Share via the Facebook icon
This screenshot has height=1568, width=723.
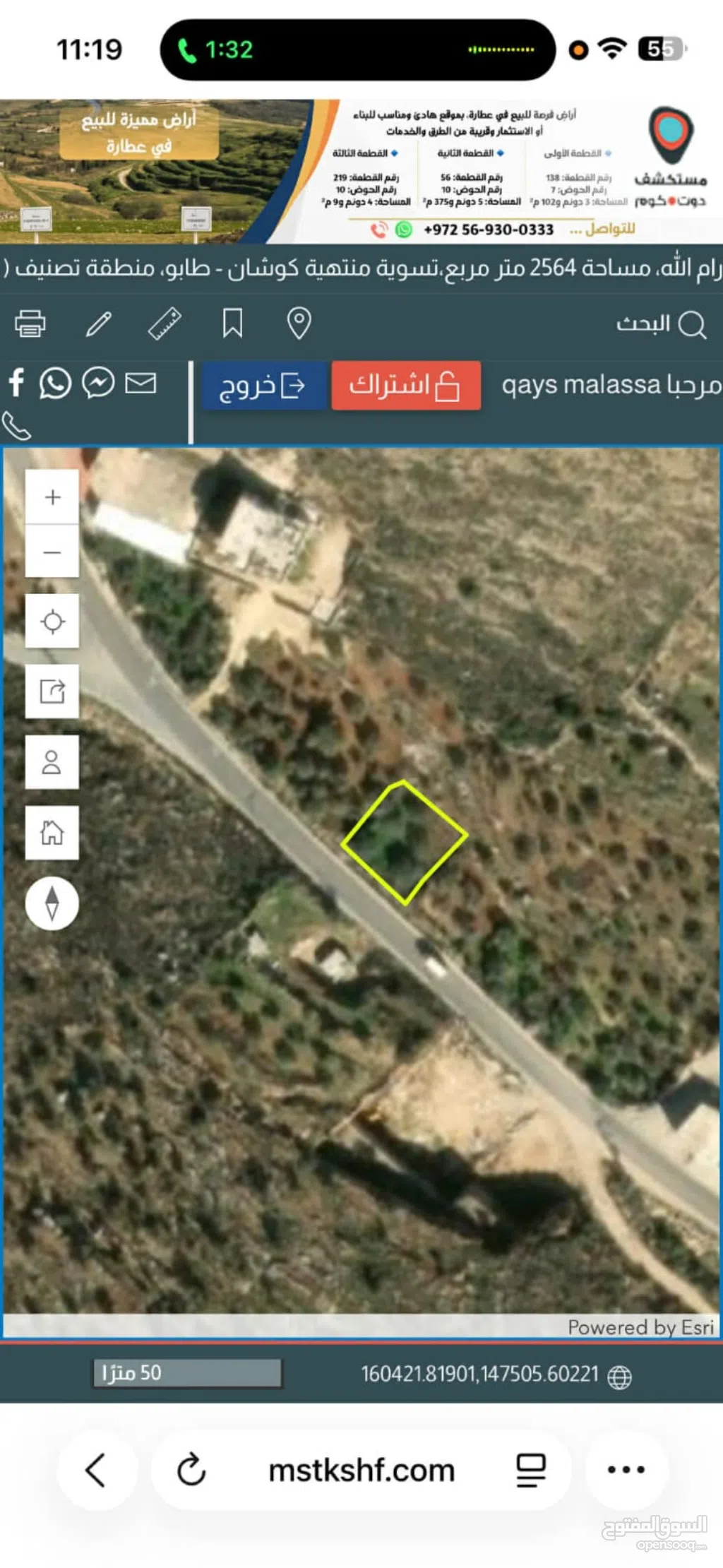point(17,383)
